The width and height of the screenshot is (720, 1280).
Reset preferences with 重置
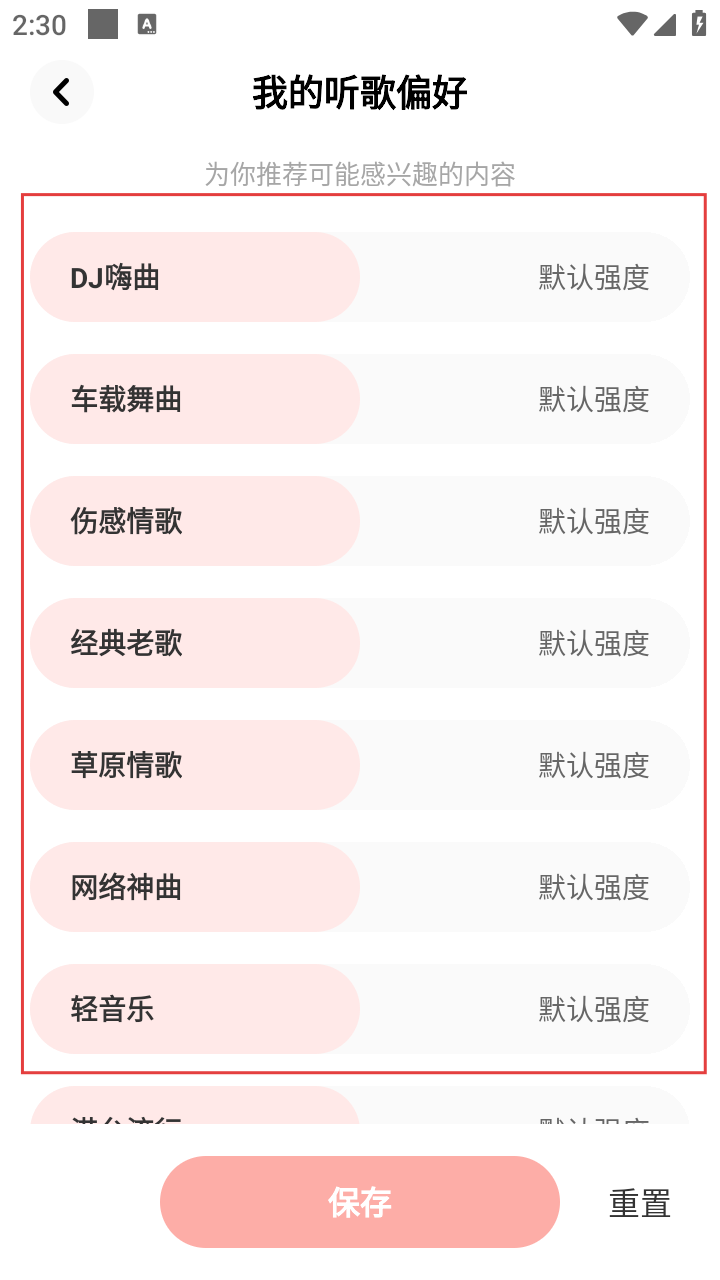[640, 1203]
